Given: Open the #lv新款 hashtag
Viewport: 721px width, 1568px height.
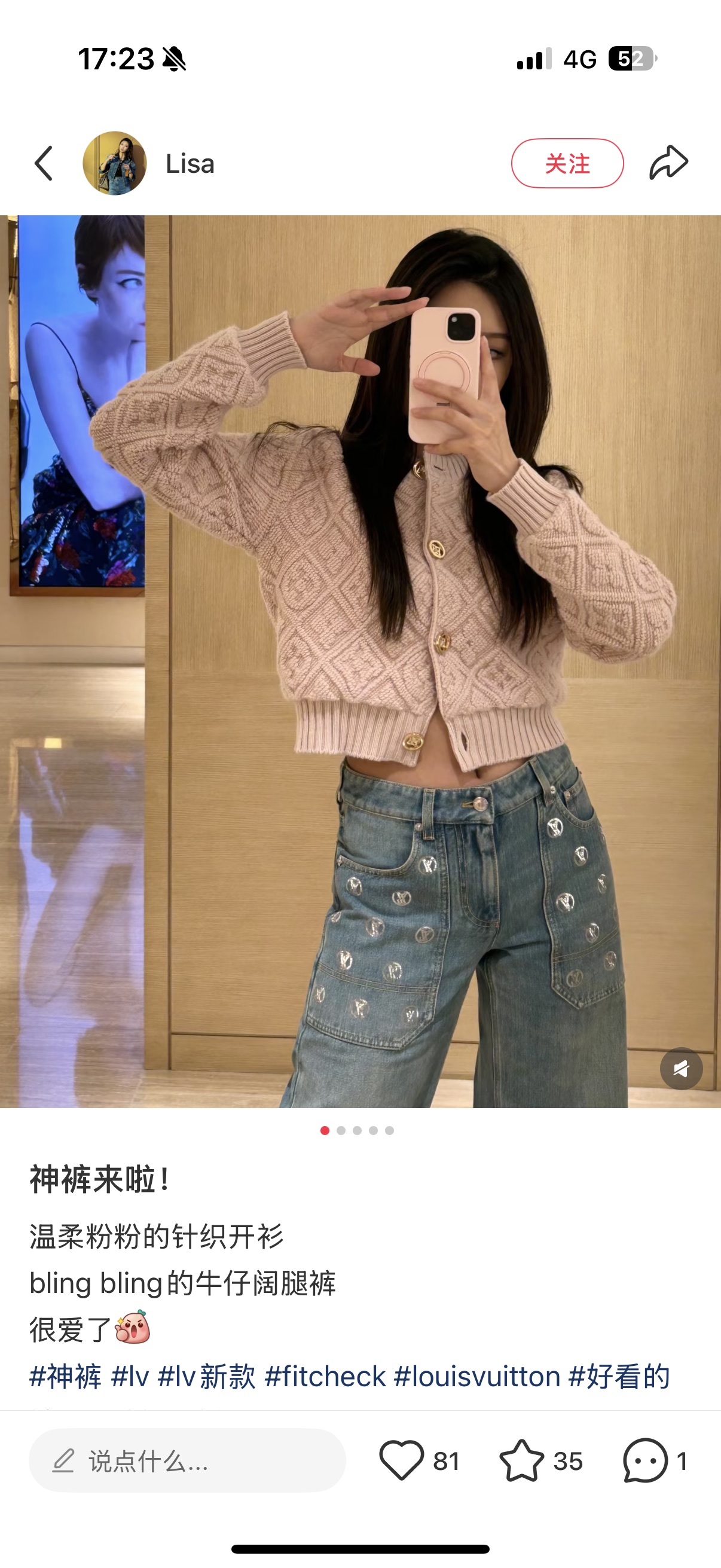Looking at the screenshot, I should [x=206, y=1377].
